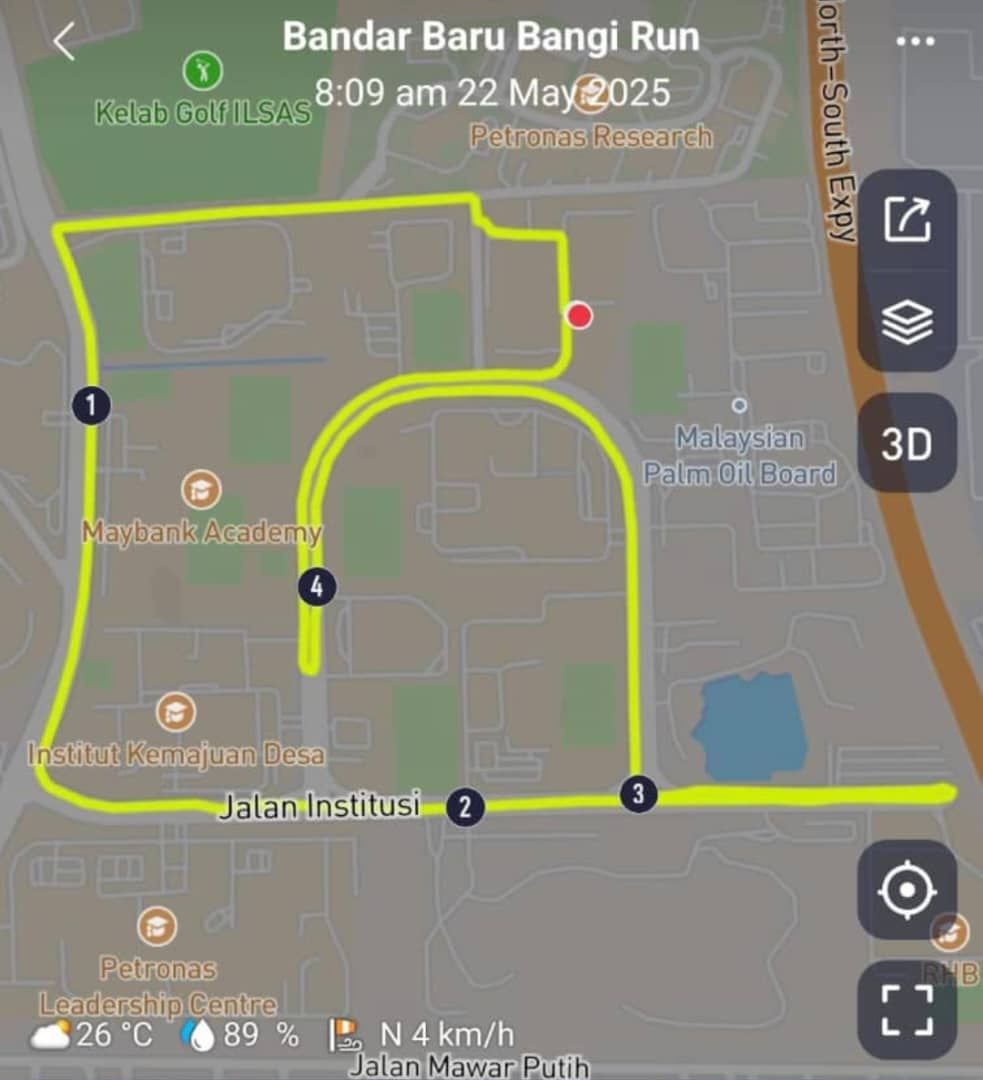Share this run route
The height and width of the screenshot is (1080, 983).
coord(907,220)
